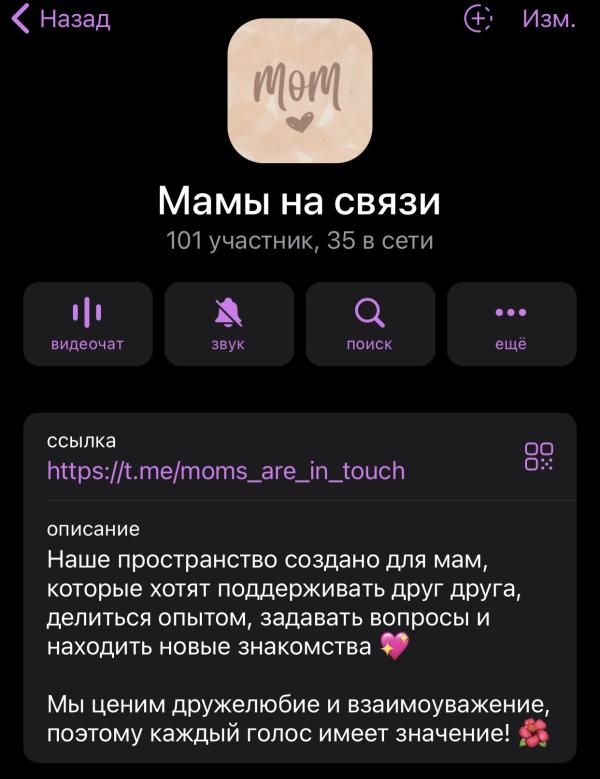600x779 pixels.
Task: Open the t.me/moms_are_in_touch link
Action: click(226, 470)
